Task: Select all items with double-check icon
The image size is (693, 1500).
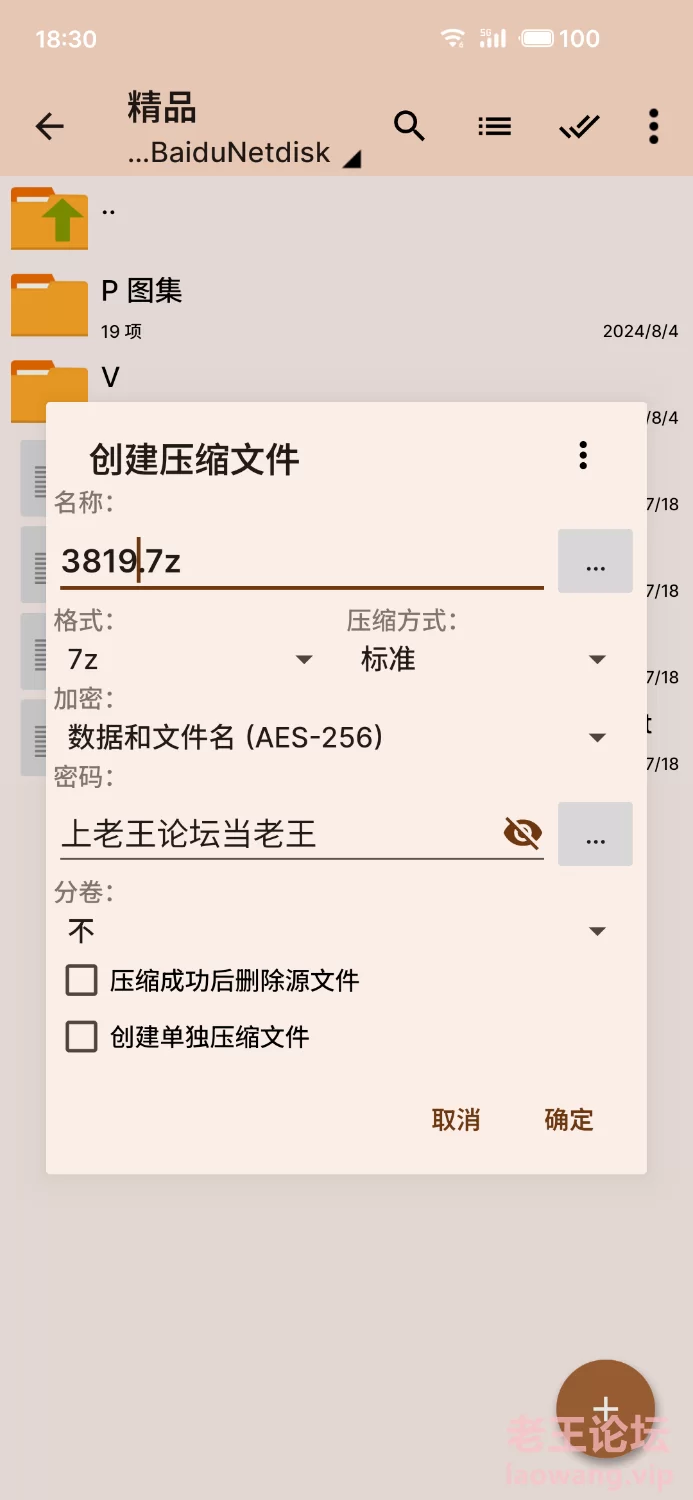Action: (579, 127)
